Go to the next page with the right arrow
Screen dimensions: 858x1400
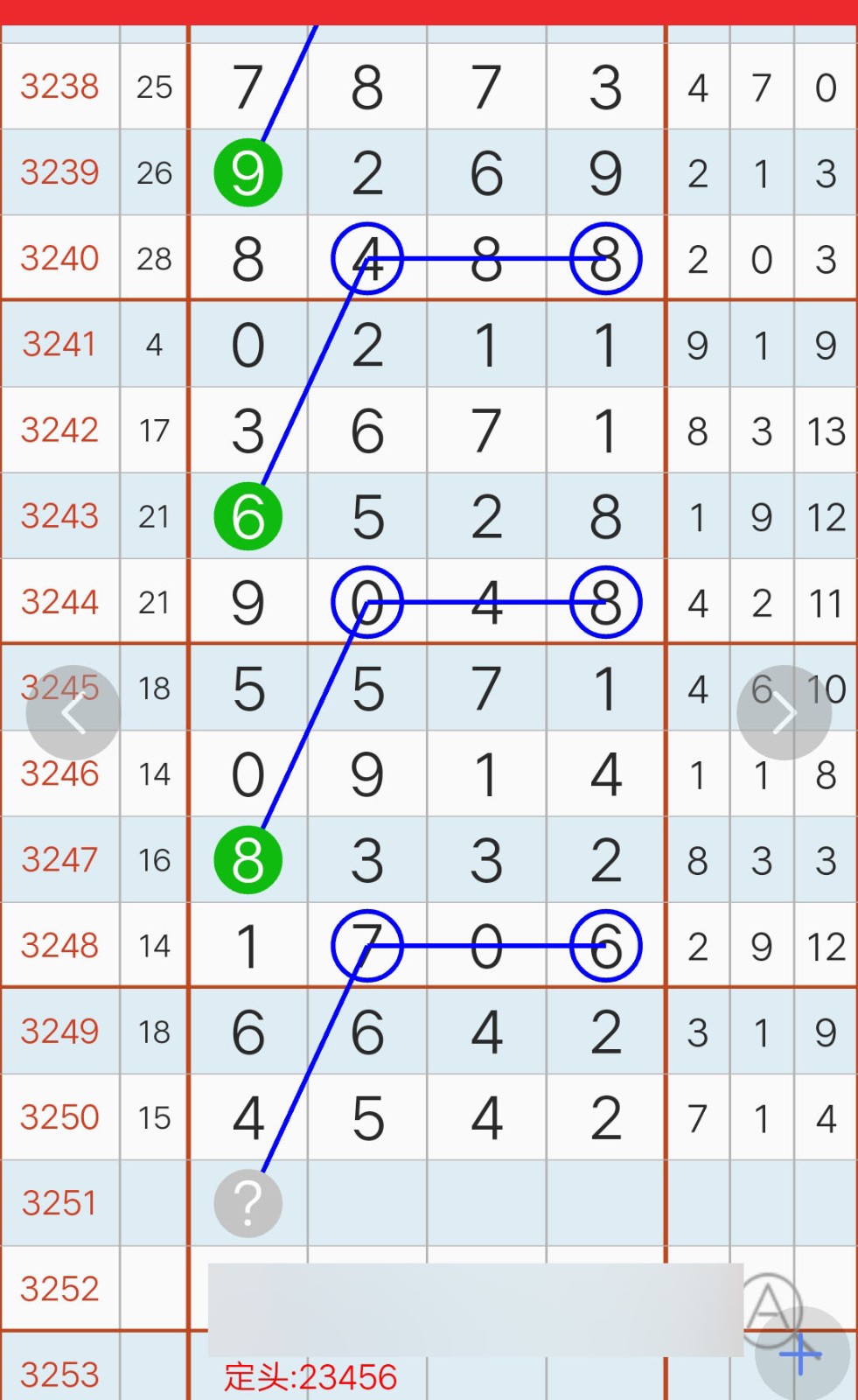pos(784,713)
